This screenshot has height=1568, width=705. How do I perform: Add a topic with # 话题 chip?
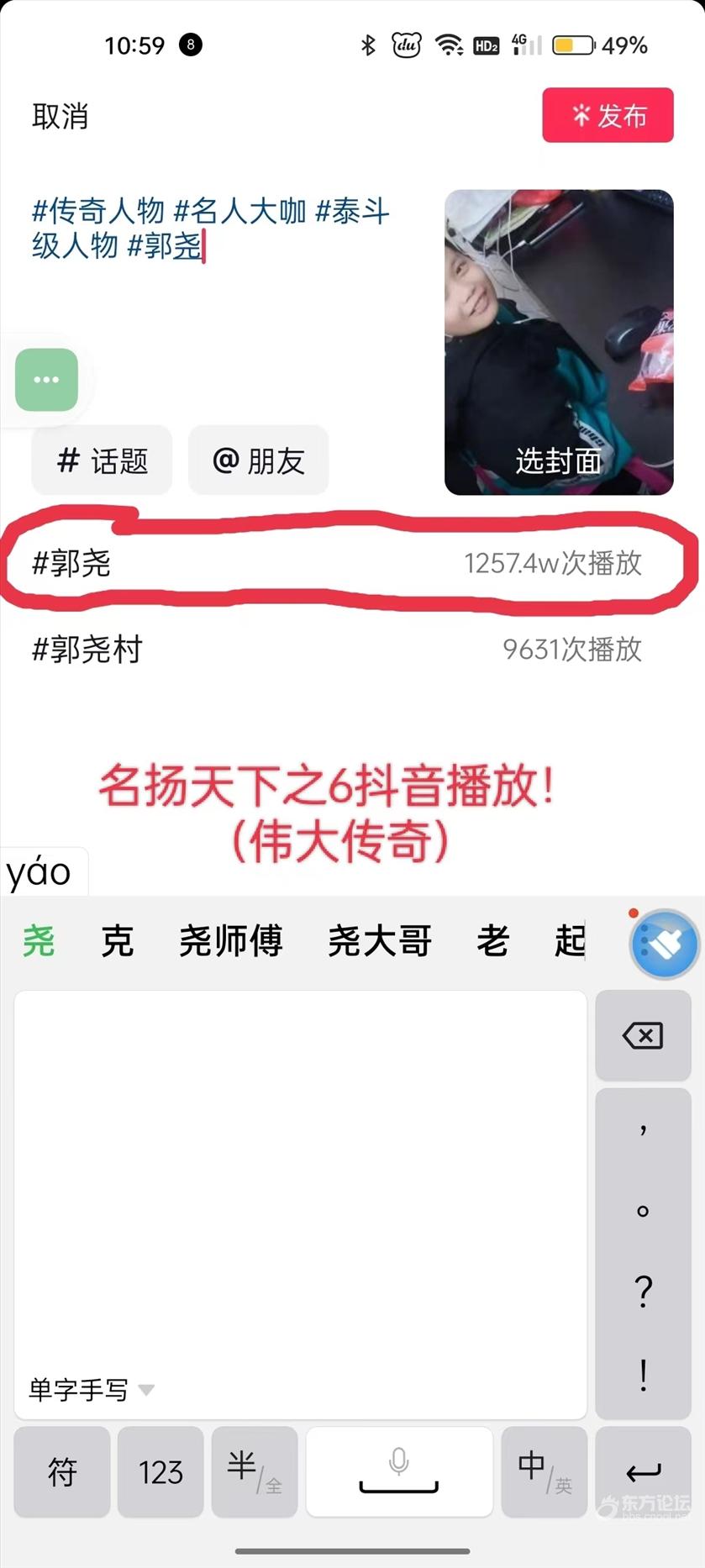tap(102, 460)
